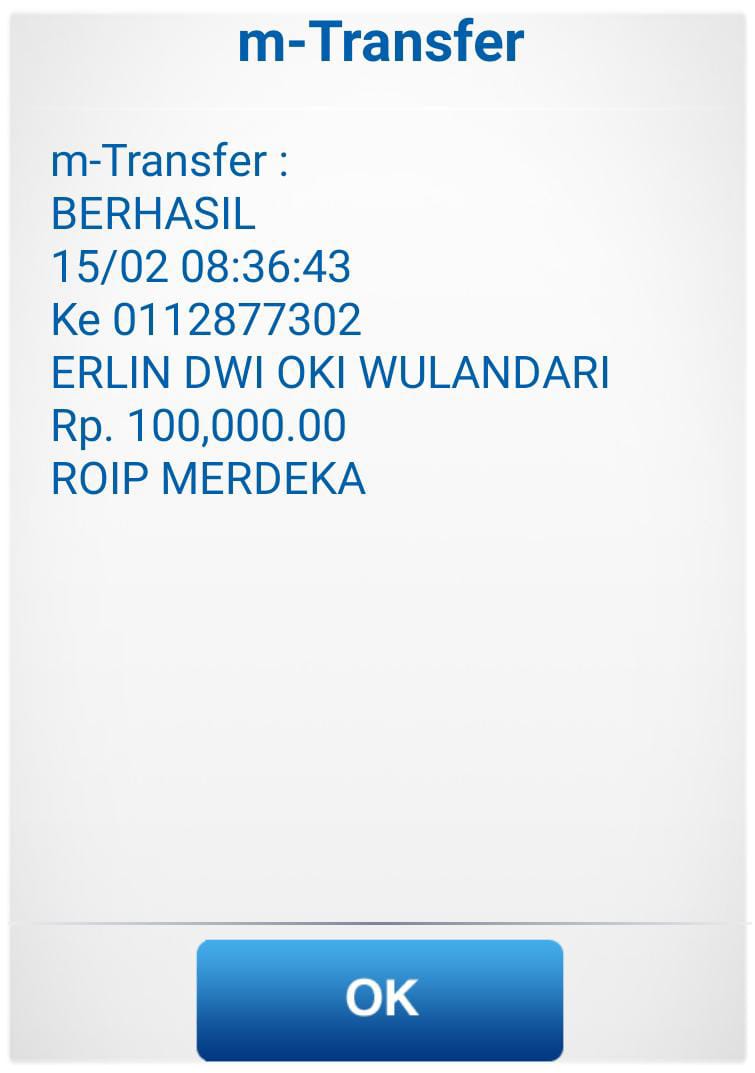Confirm the m-Transfer receipt with OK
Viewport: 755px width, 1073px height.
(380, 999)
